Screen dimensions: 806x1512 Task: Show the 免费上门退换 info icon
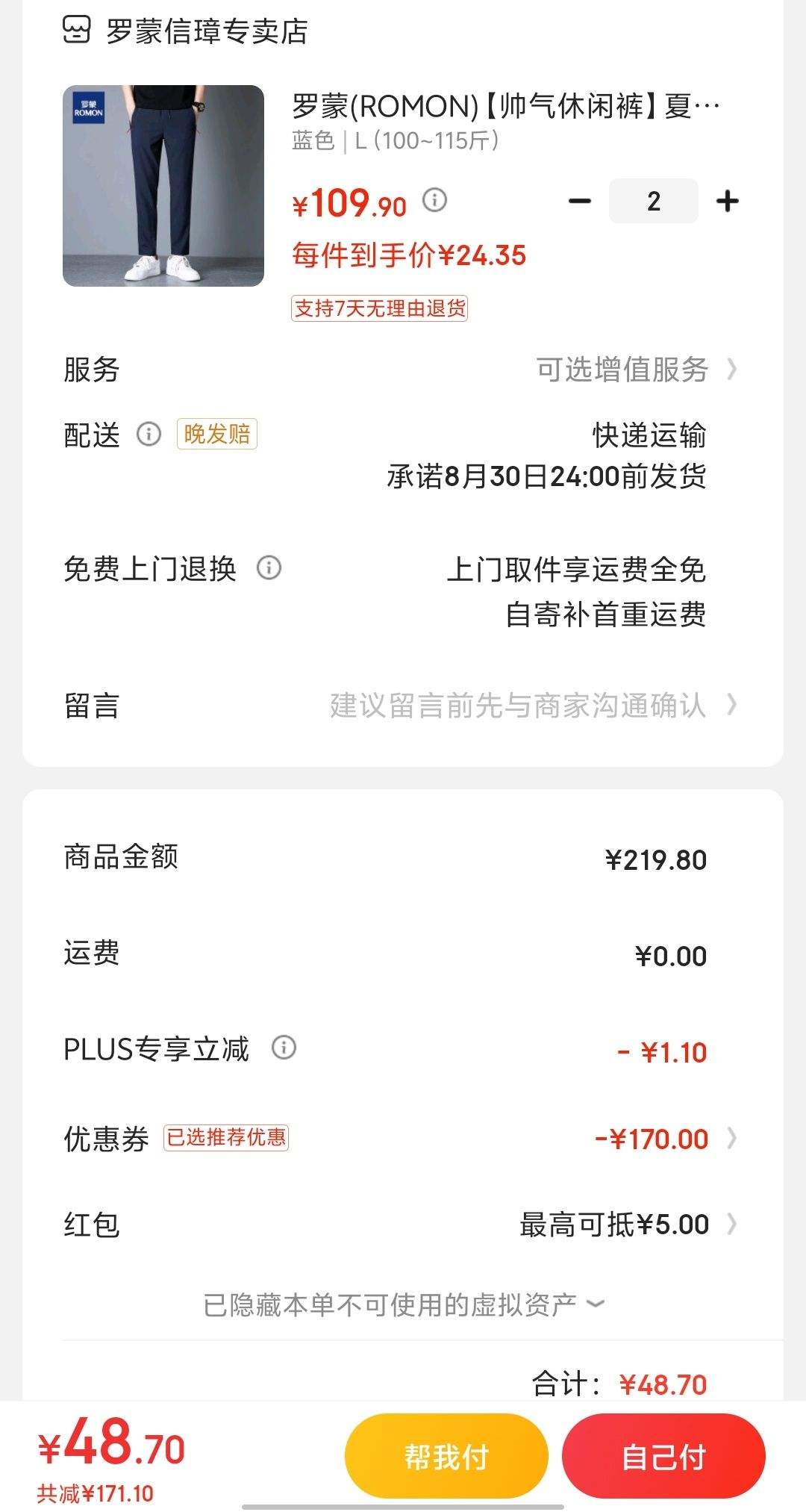point(269,568)
